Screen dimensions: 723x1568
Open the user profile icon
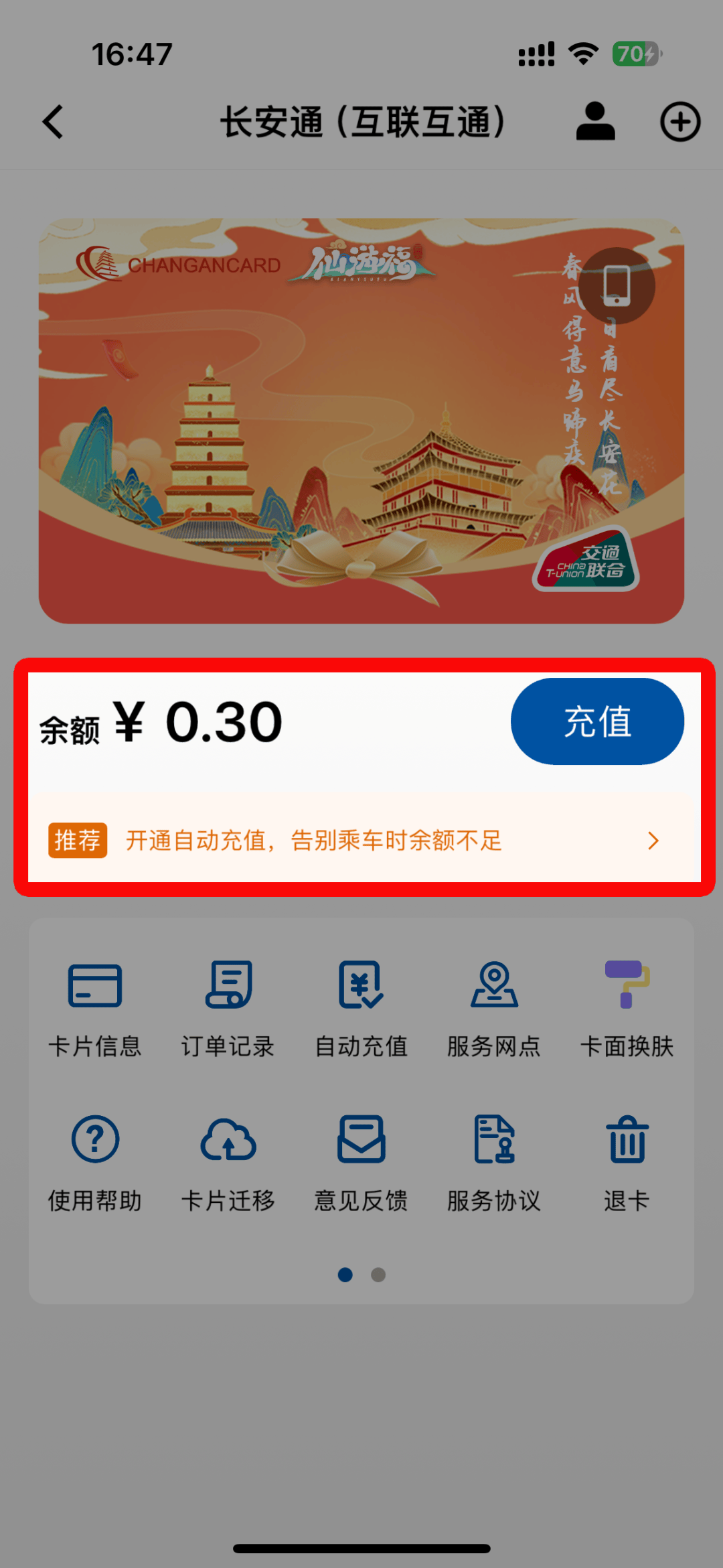[x=595, y=122]
